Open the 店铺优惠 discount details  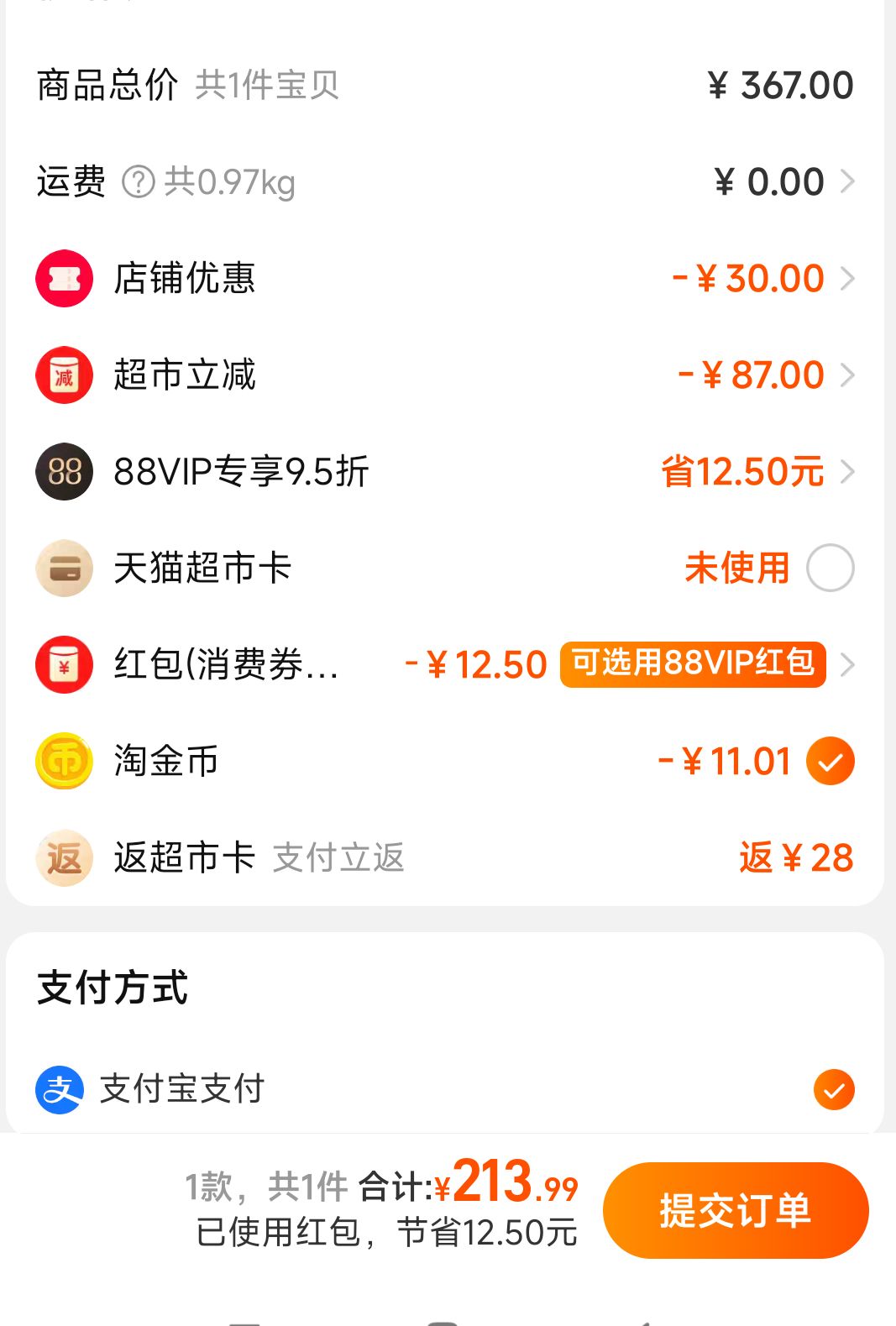click(x=445, y=278)
